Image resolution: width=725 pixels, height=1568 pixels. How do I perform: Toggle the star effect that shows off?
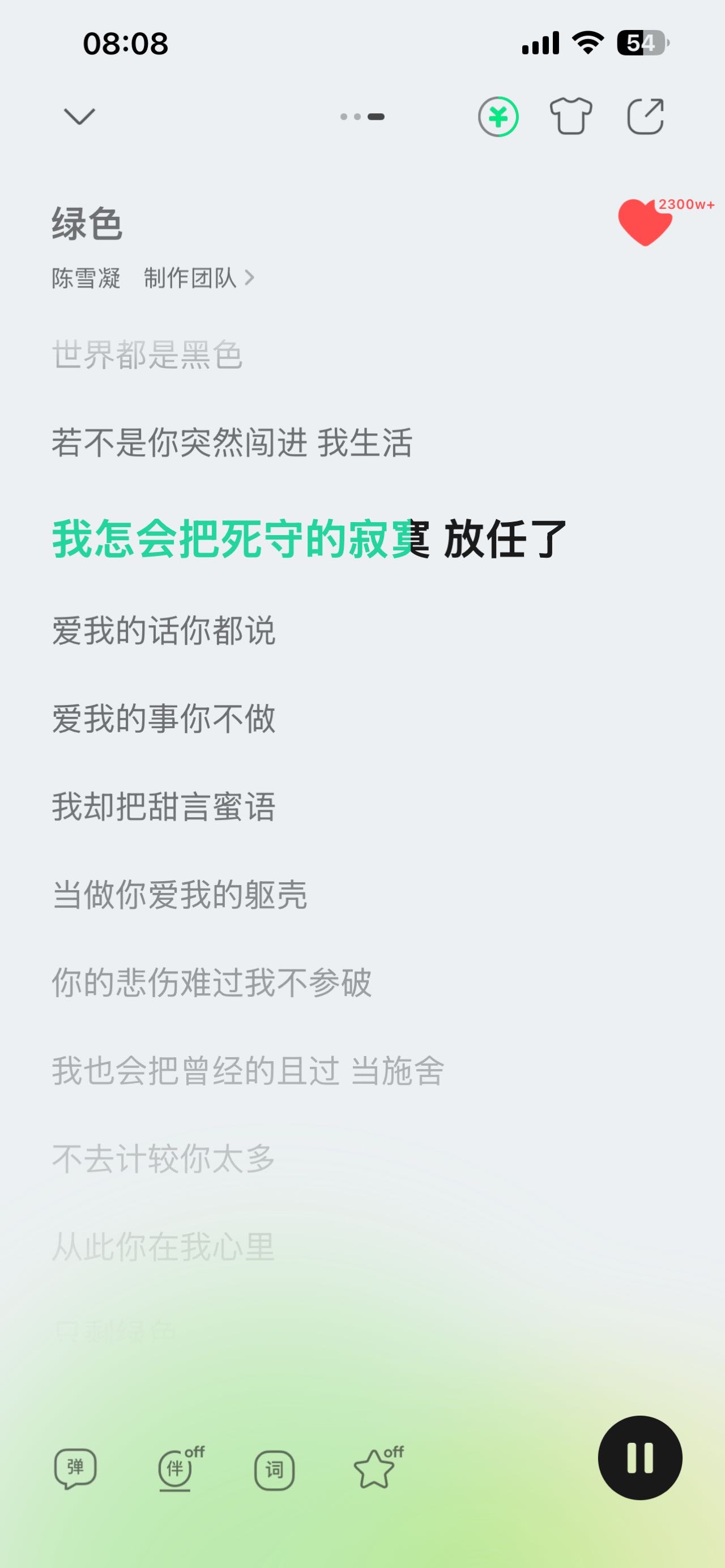click(375, 1468)
